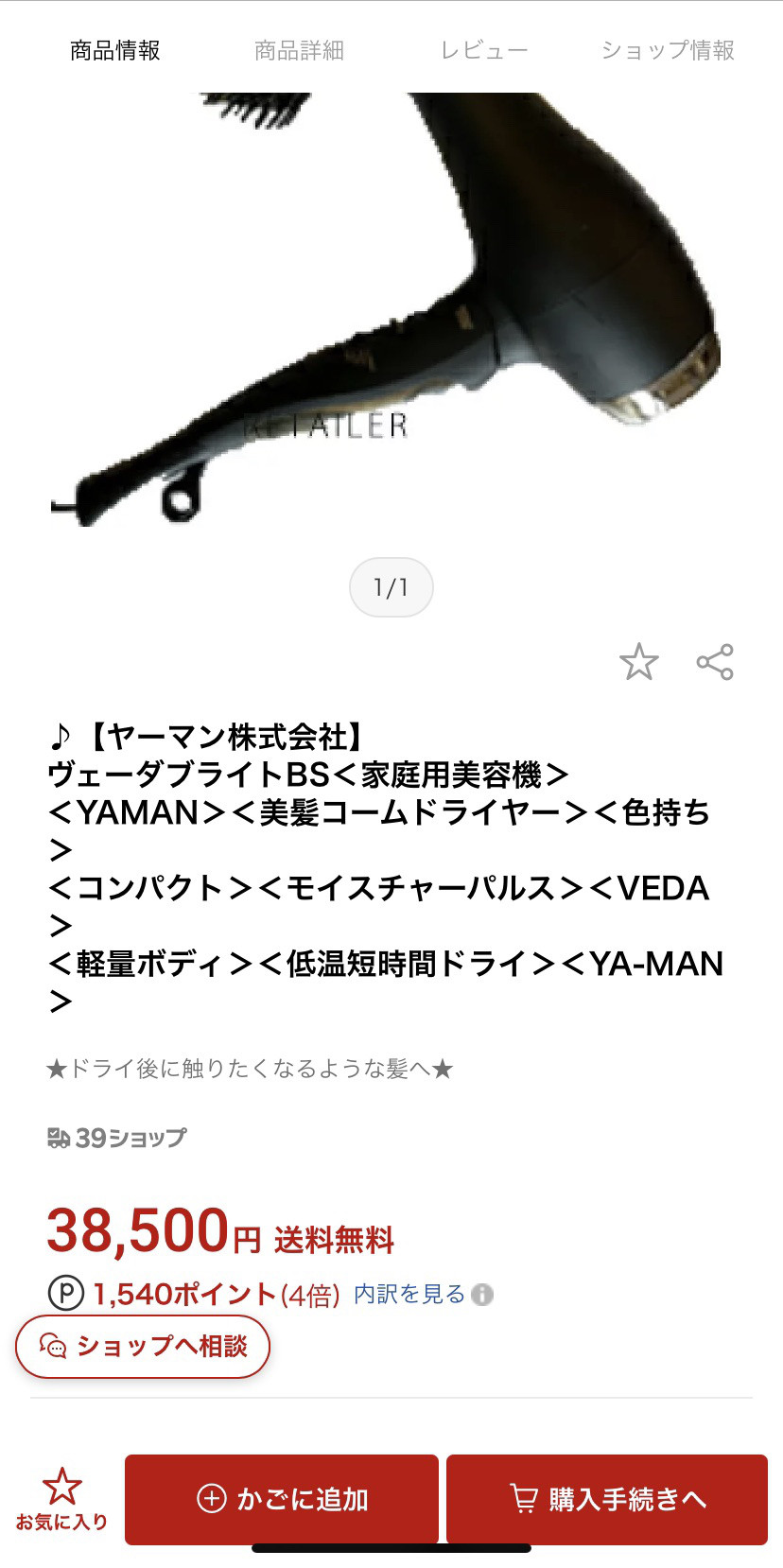Image resolution: width=783 pixels, height=1568 pixels.
Task: Open the レビュー tab
Action: coord(483,50)
